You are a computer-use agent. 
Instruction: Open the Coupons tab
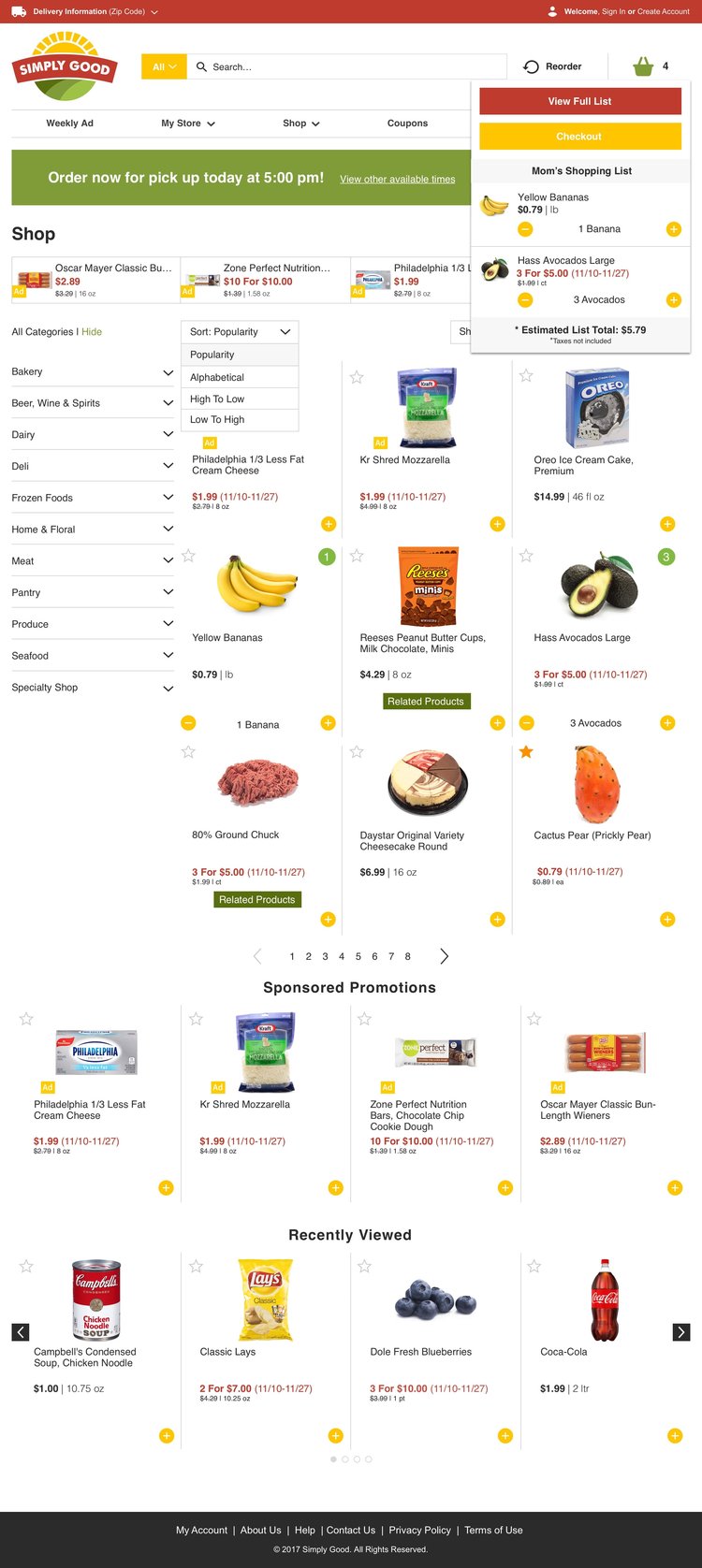[407, 123]
